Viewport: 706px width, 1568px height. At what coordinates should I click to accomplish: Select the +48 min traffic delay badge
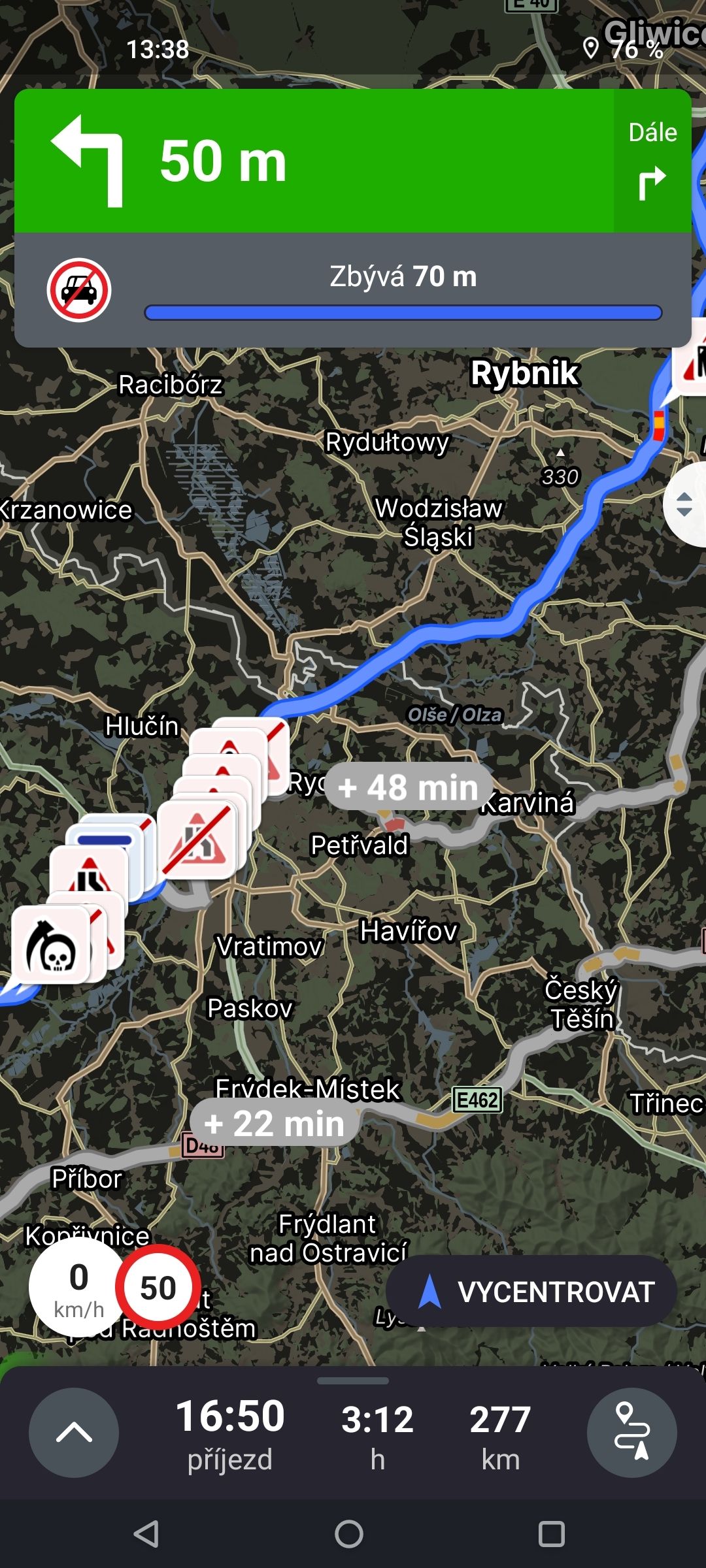point(409,787)
